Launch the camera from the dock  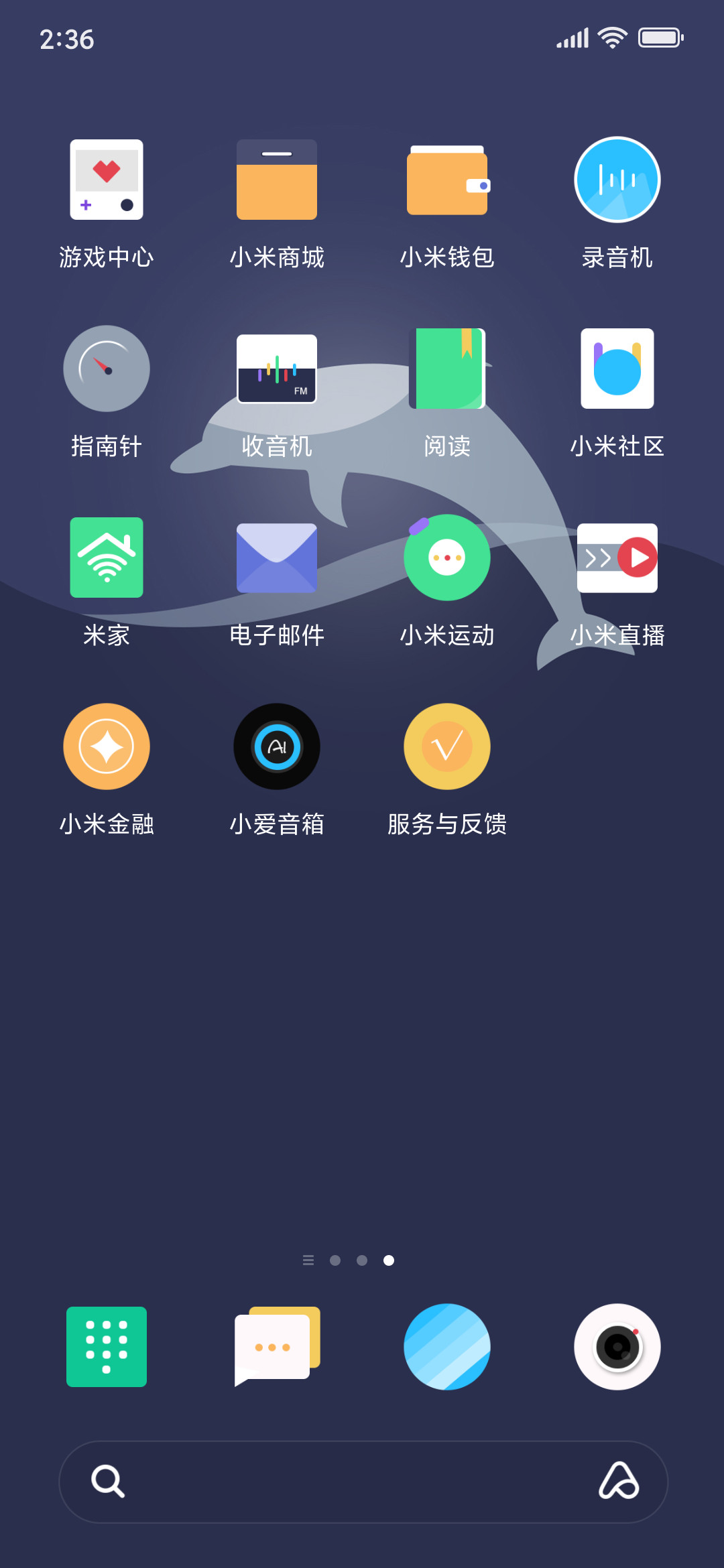617,1347
